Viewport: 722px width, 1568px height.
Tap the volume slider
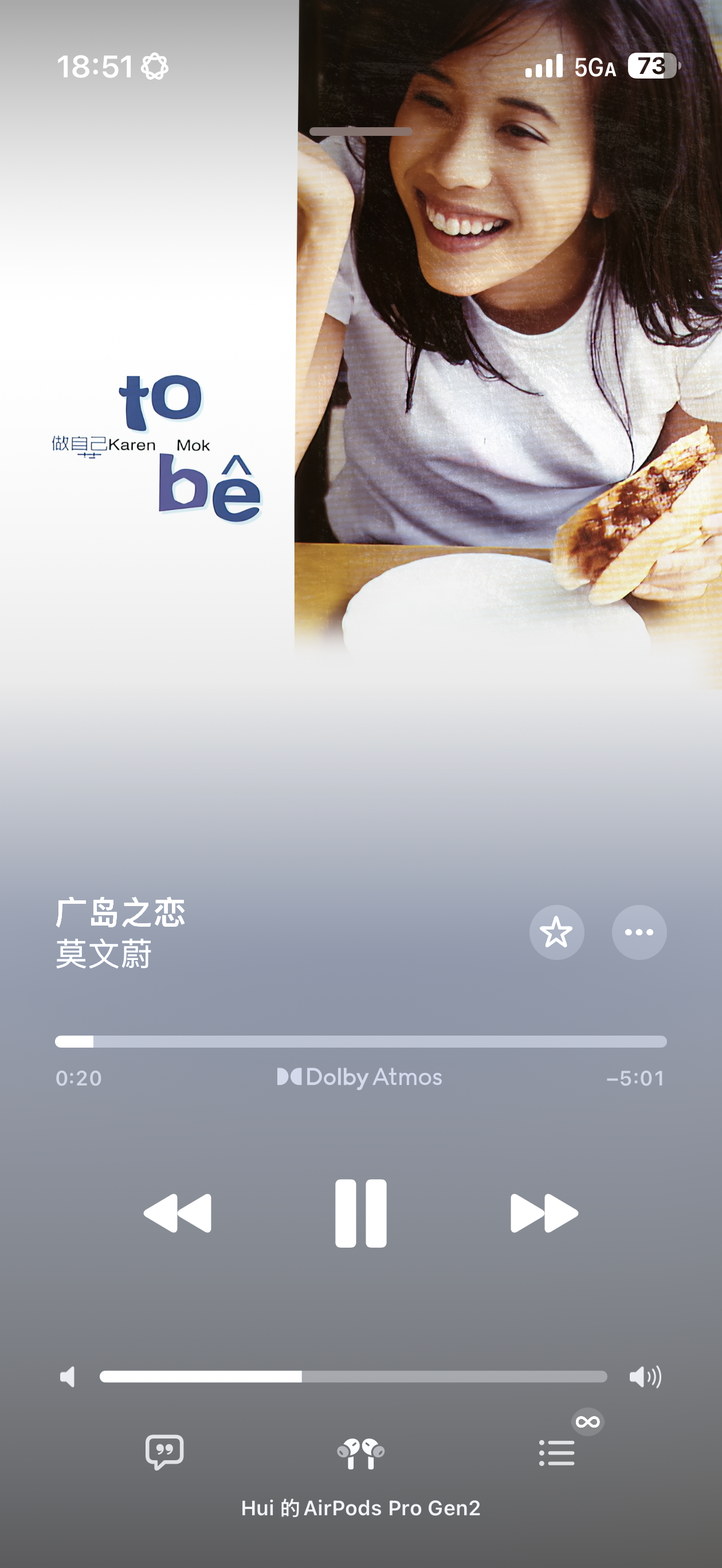(353, 1377)
